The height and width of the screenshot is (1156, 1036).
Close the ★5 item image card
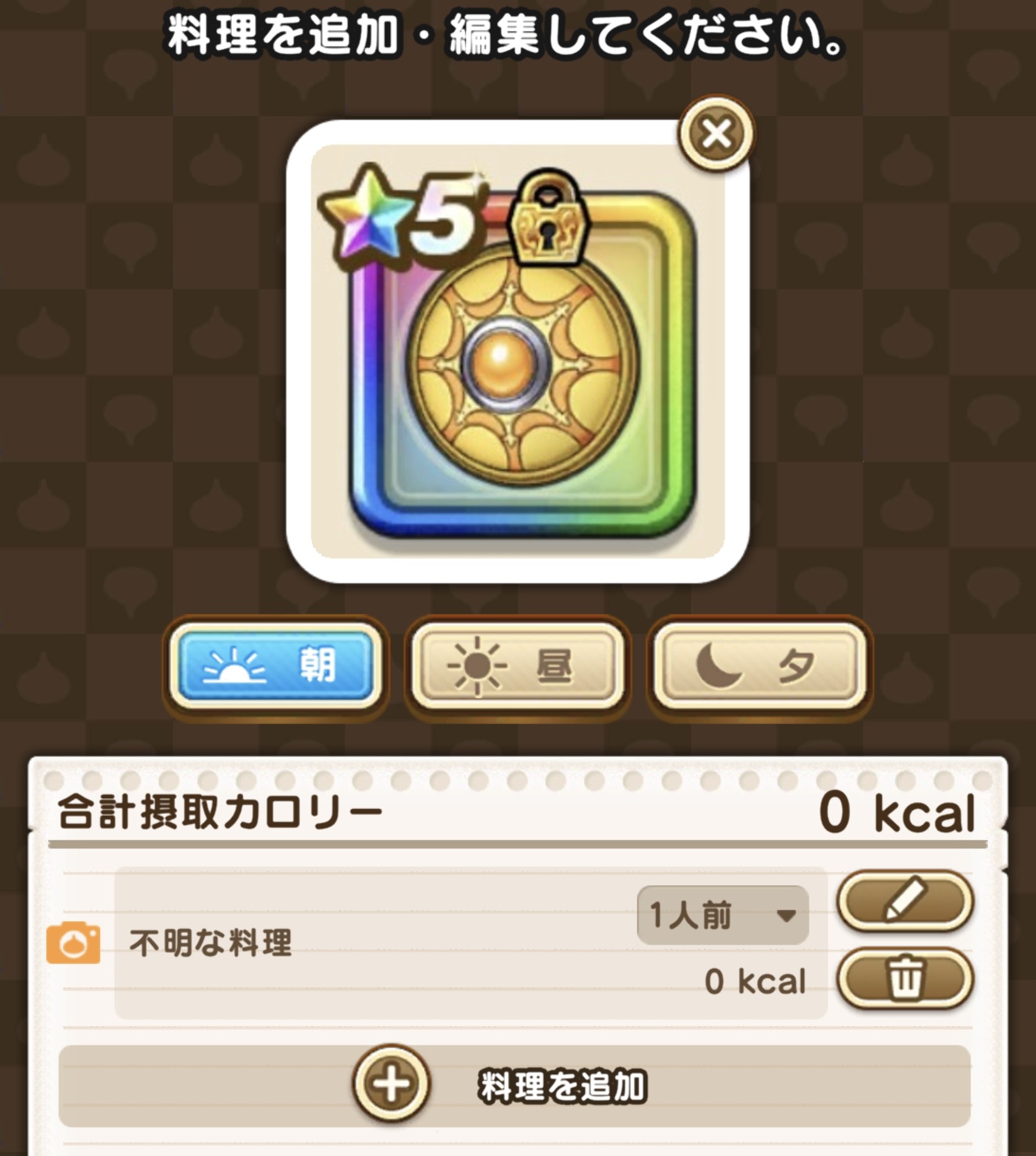(x=716, y=134)
